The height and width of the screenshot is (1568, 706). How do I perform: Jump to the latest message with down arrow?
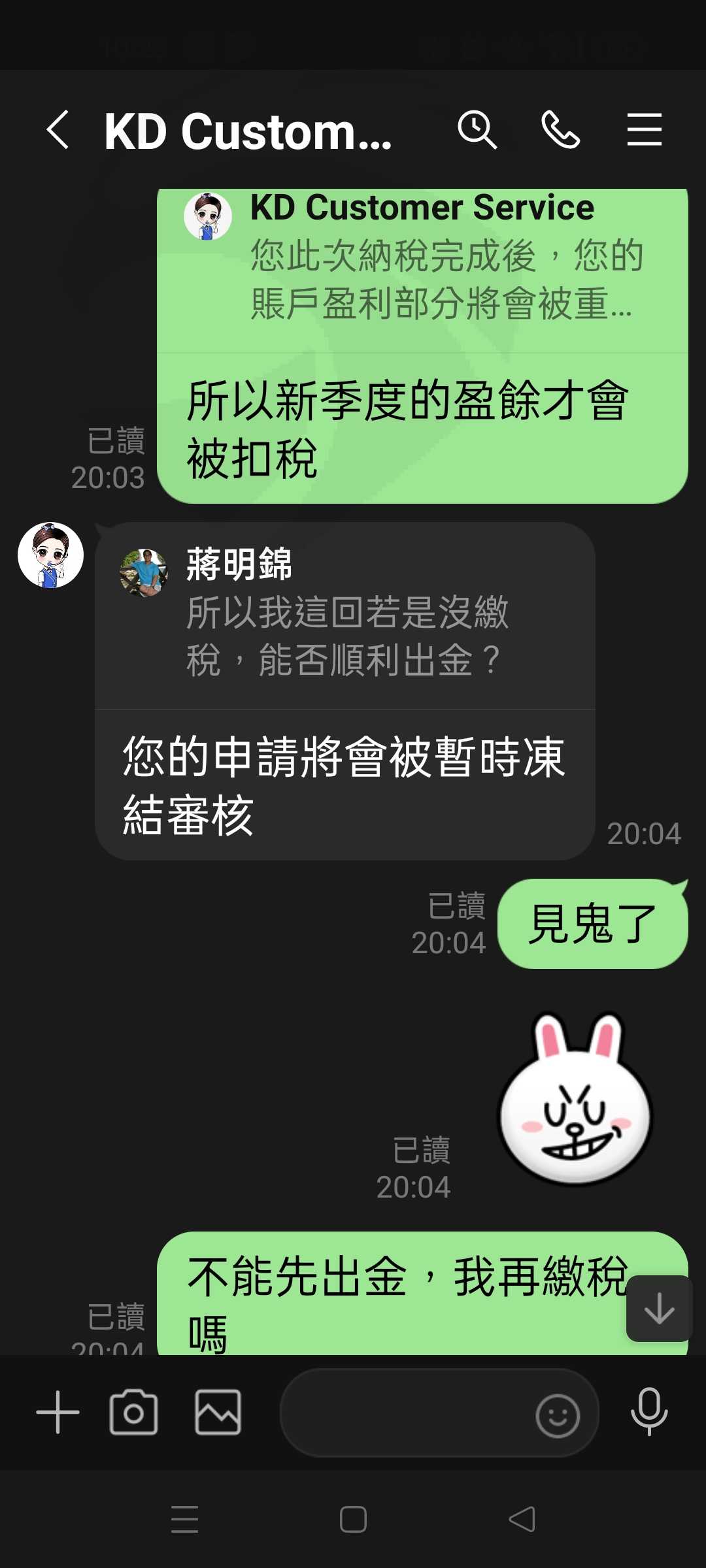[659, 1308]
